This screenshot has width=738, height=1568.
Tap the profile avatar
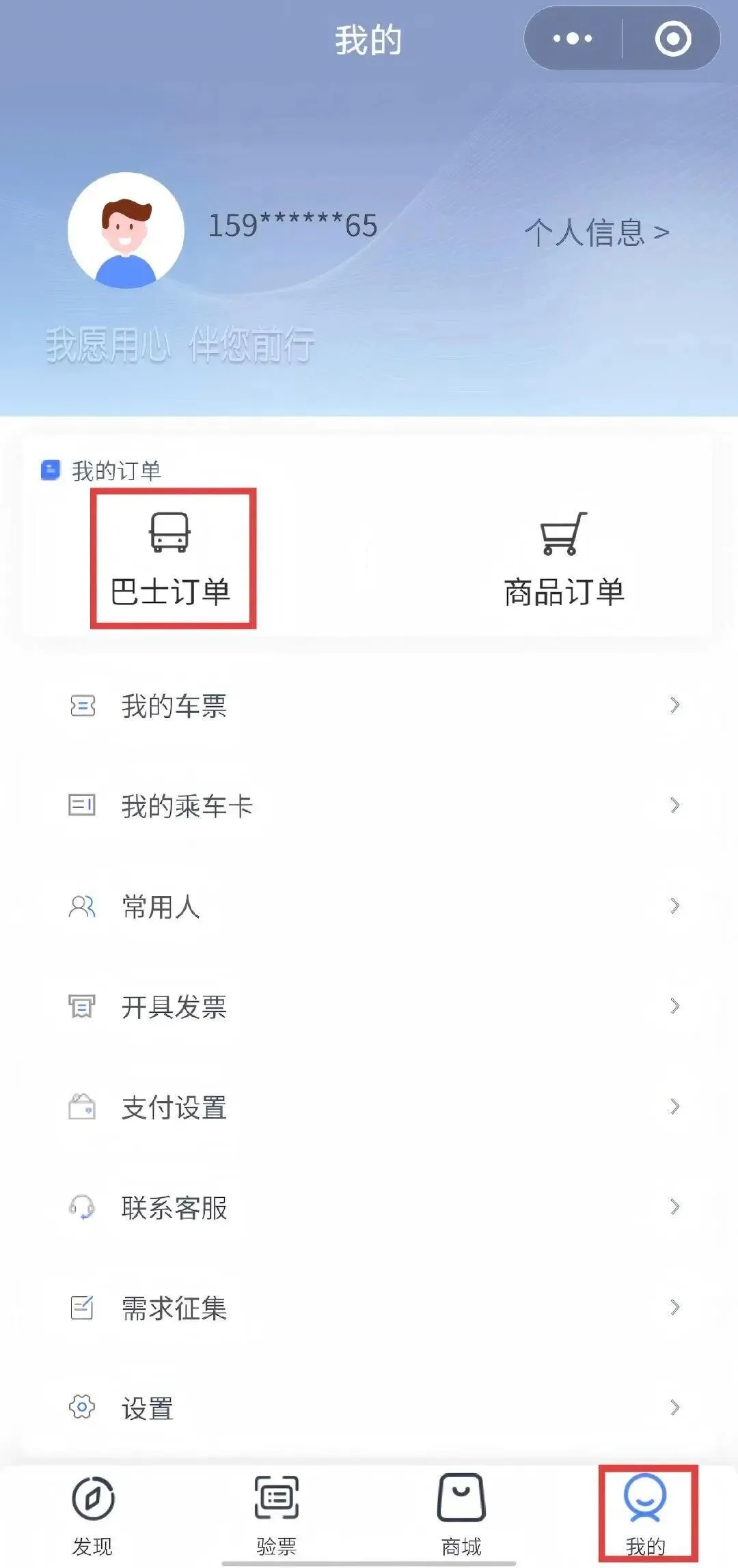coord(126,231)
